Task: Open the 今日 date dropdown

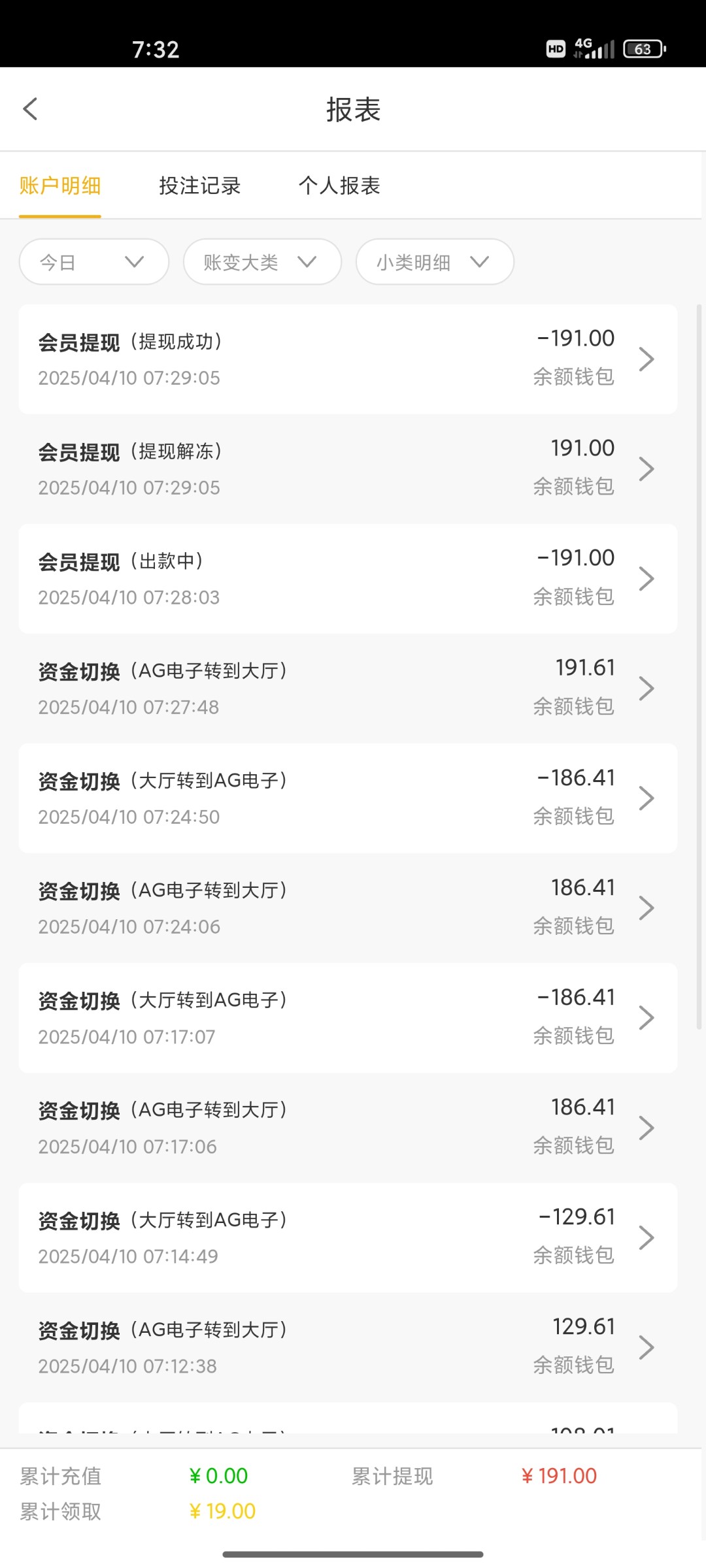Action: coord(94,262)
